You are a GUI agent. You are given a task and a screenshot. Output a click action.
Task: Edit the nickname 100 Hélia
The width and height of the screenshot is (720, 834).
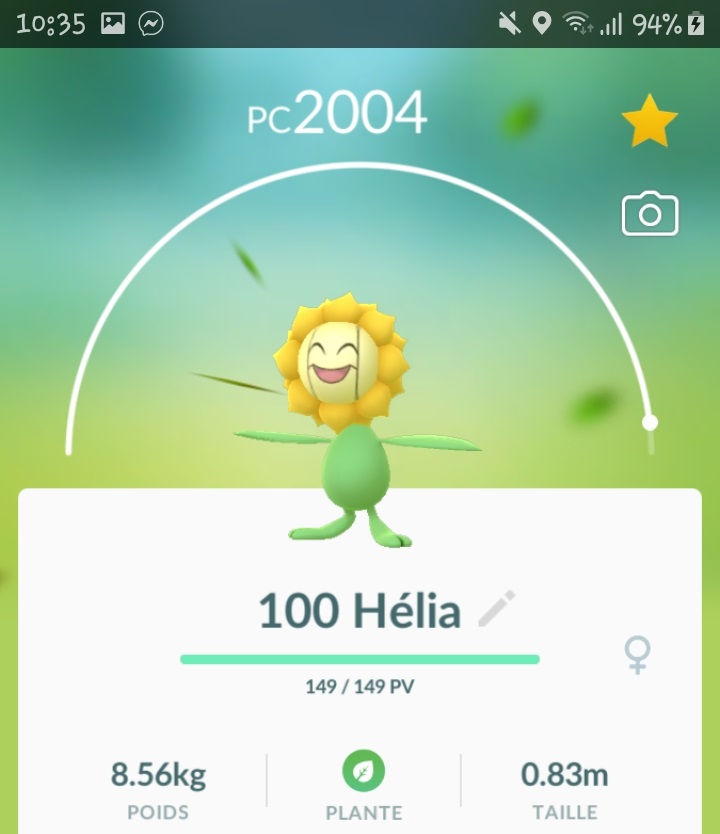tap(496, 609)
